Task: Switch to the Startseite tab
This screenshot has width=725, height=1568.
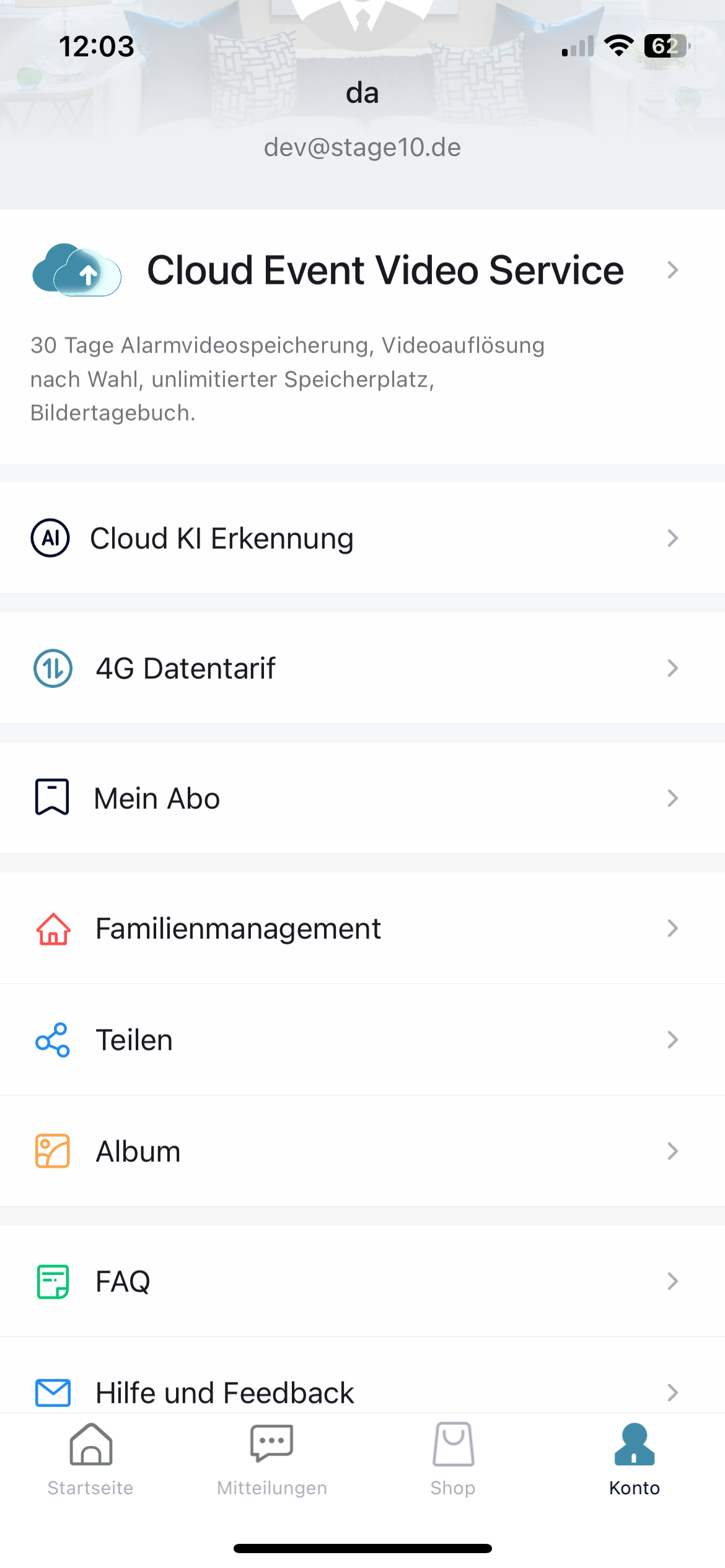Action: pos(90,1460)
